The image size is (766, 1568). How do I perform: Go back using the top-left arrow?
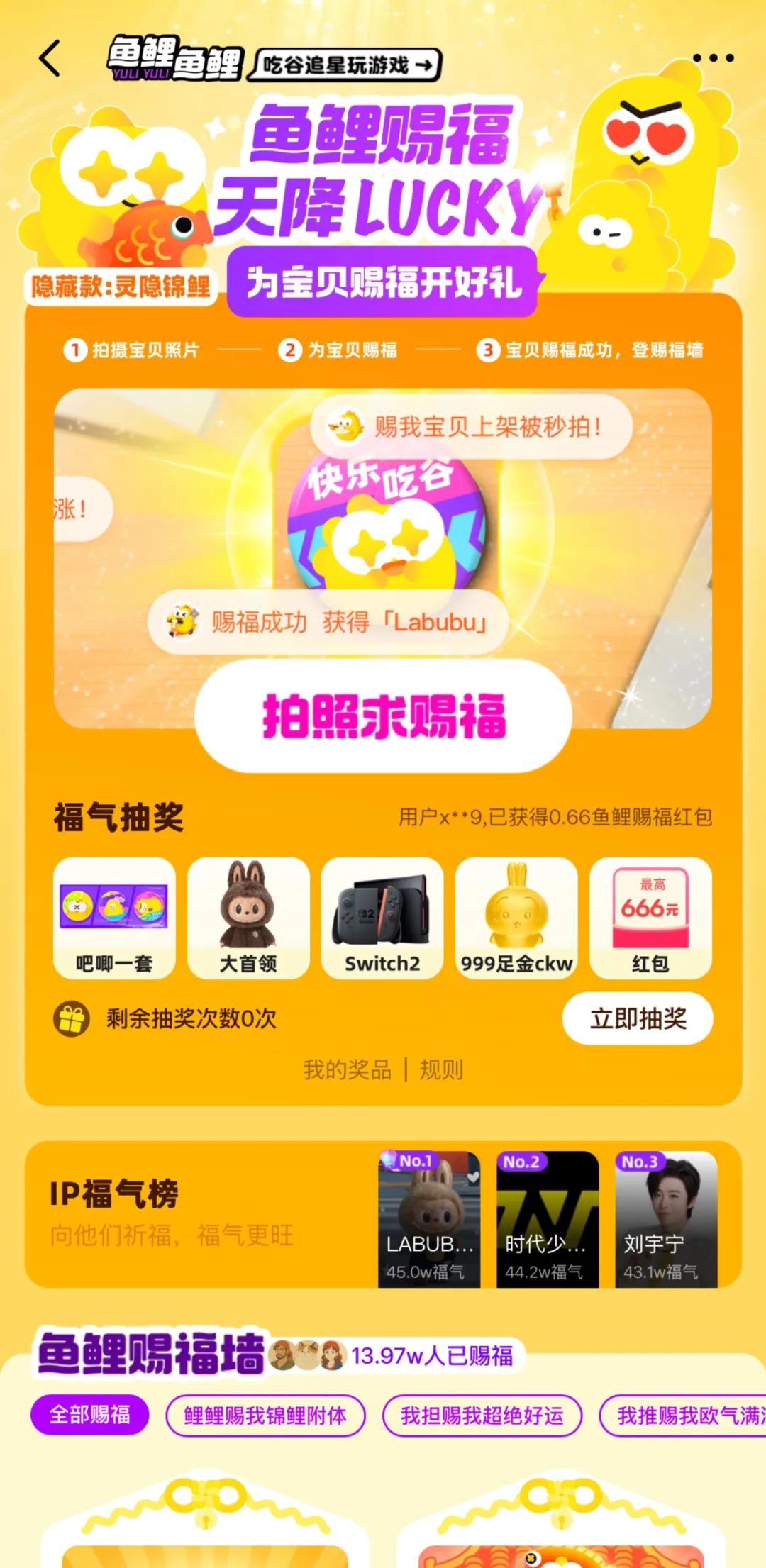click(50, 58)
